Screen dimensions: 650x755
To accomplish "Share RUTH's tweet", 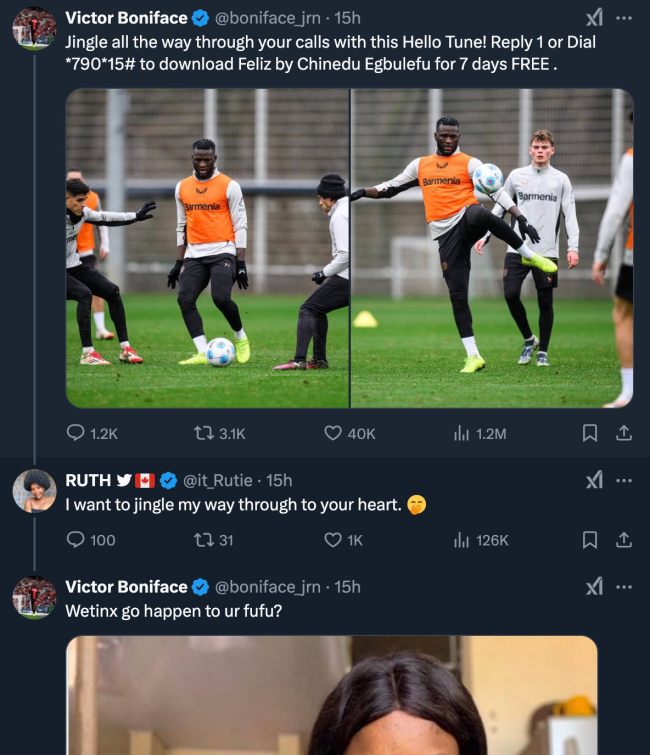I will [623, 540].
